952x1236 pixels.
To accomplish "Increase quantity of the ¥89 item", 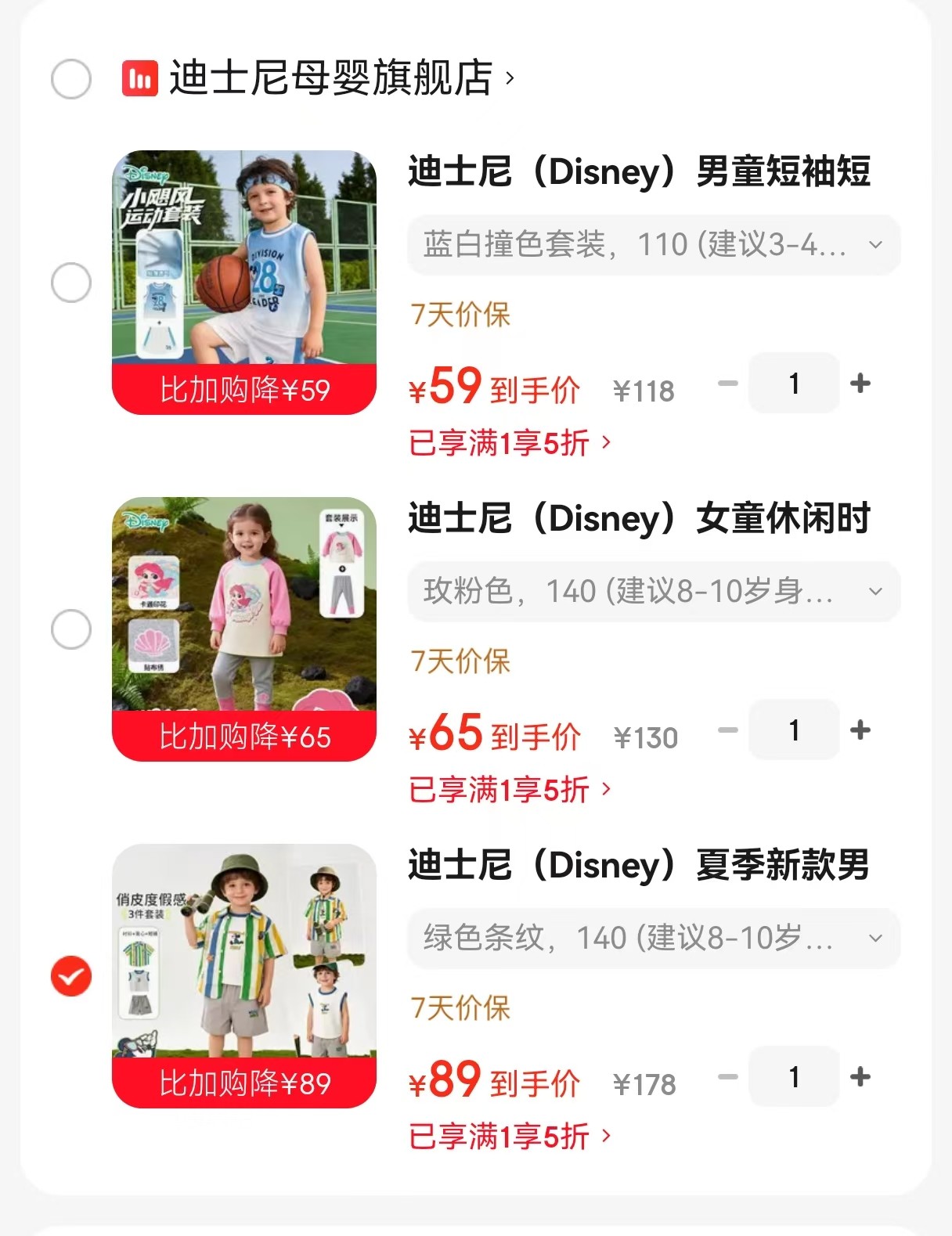I will (860, 1077).
